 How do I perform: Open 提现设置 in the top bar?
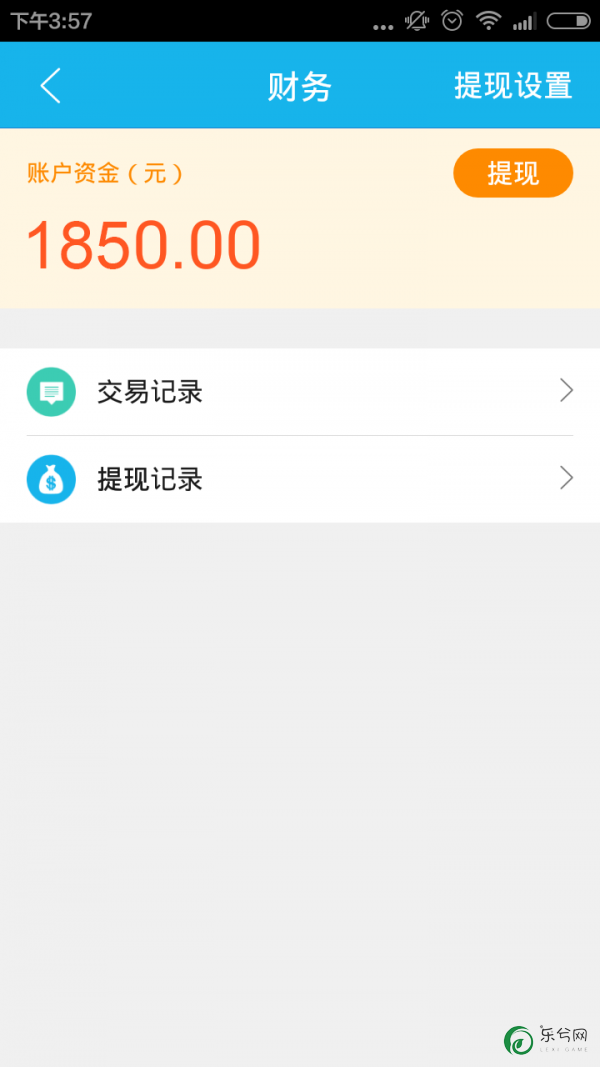[x=513, y=86]
